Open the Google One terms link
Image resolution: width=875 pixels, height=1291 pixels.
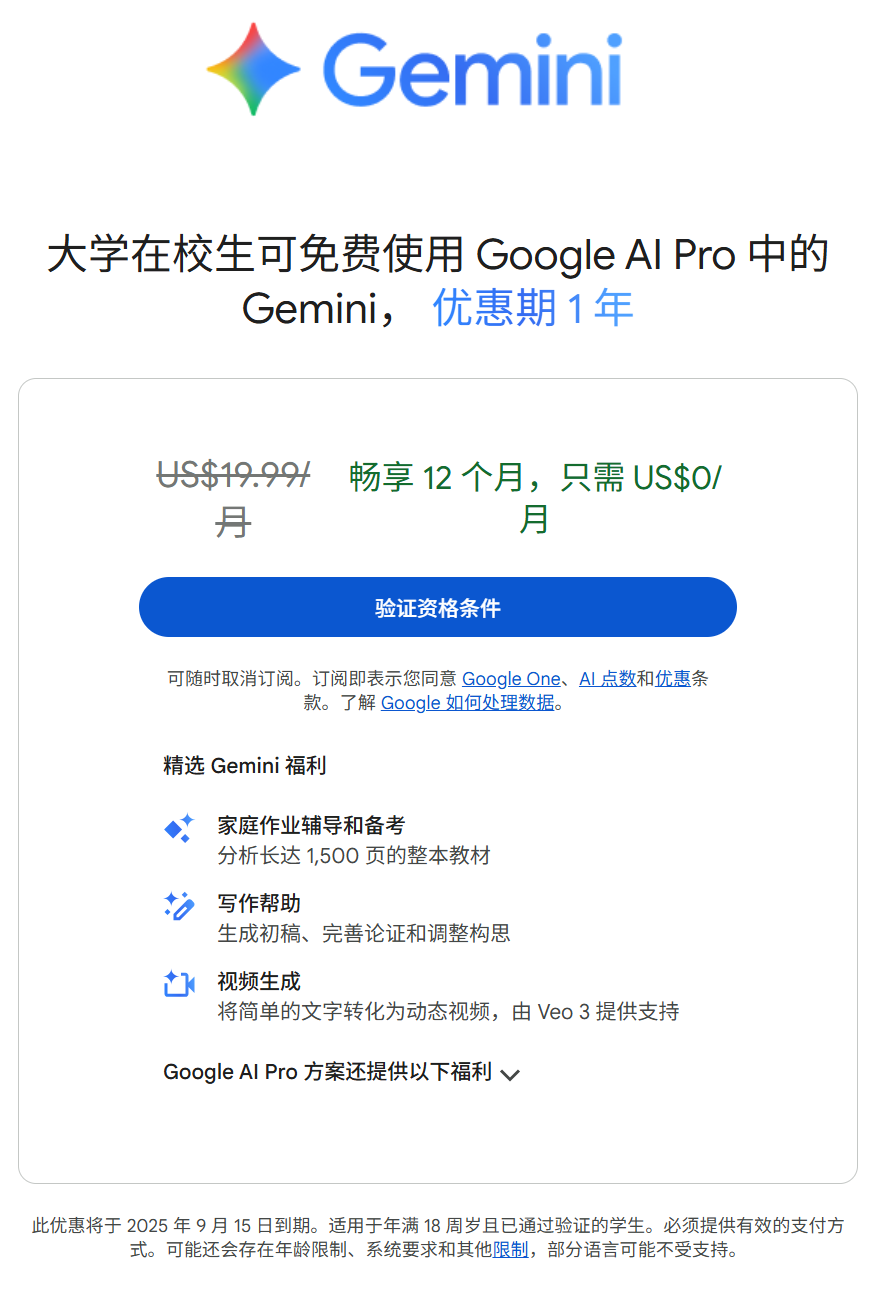pos(511,679)
